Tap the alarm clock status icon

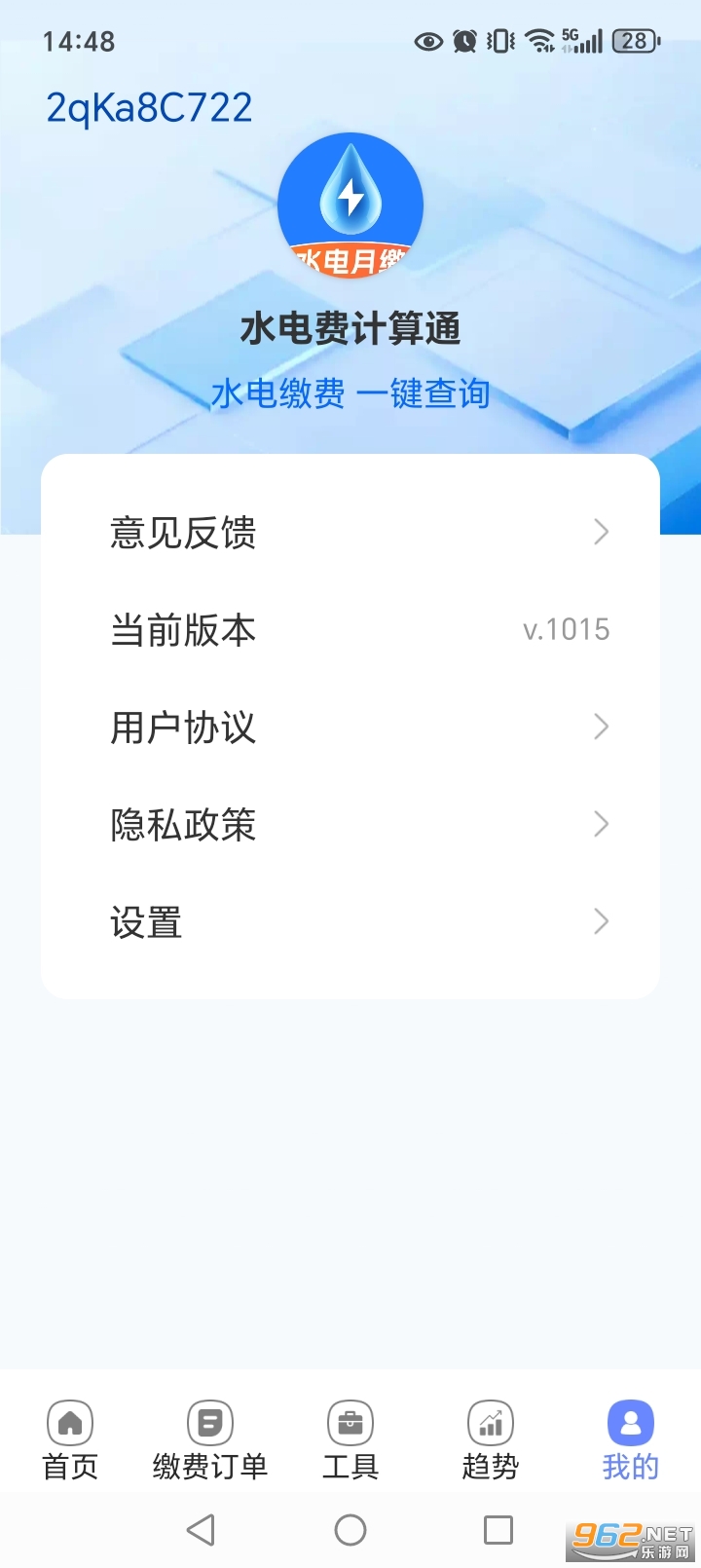coord(463,41)
